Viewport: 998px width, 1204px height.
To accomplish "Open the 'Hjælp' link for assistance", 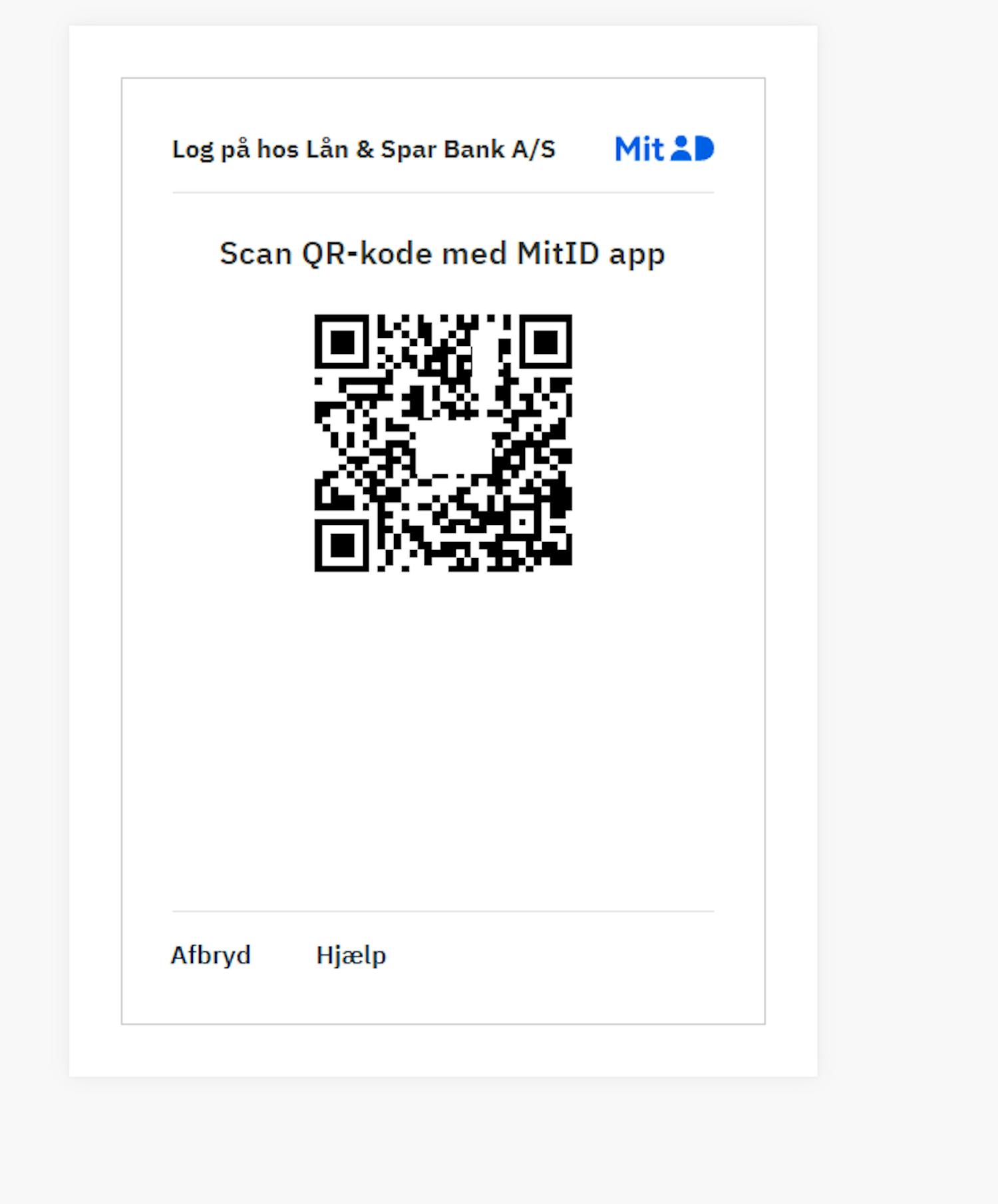I will coord(351,956).
